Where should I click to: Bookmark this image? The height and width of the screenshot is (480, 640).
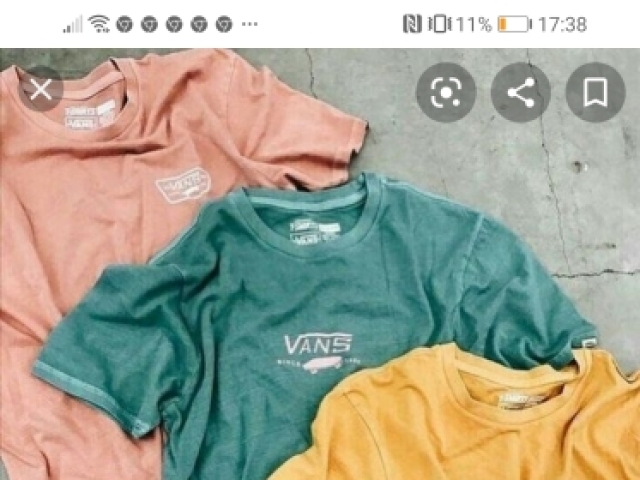595,93
